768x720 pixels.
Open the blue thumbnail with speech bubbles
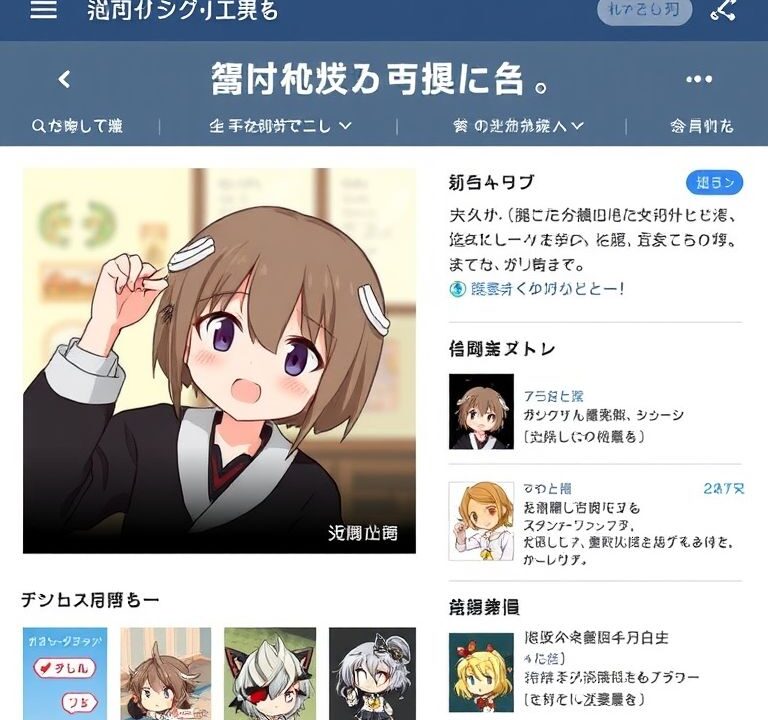pyautogui.click(x=65, y=673)
